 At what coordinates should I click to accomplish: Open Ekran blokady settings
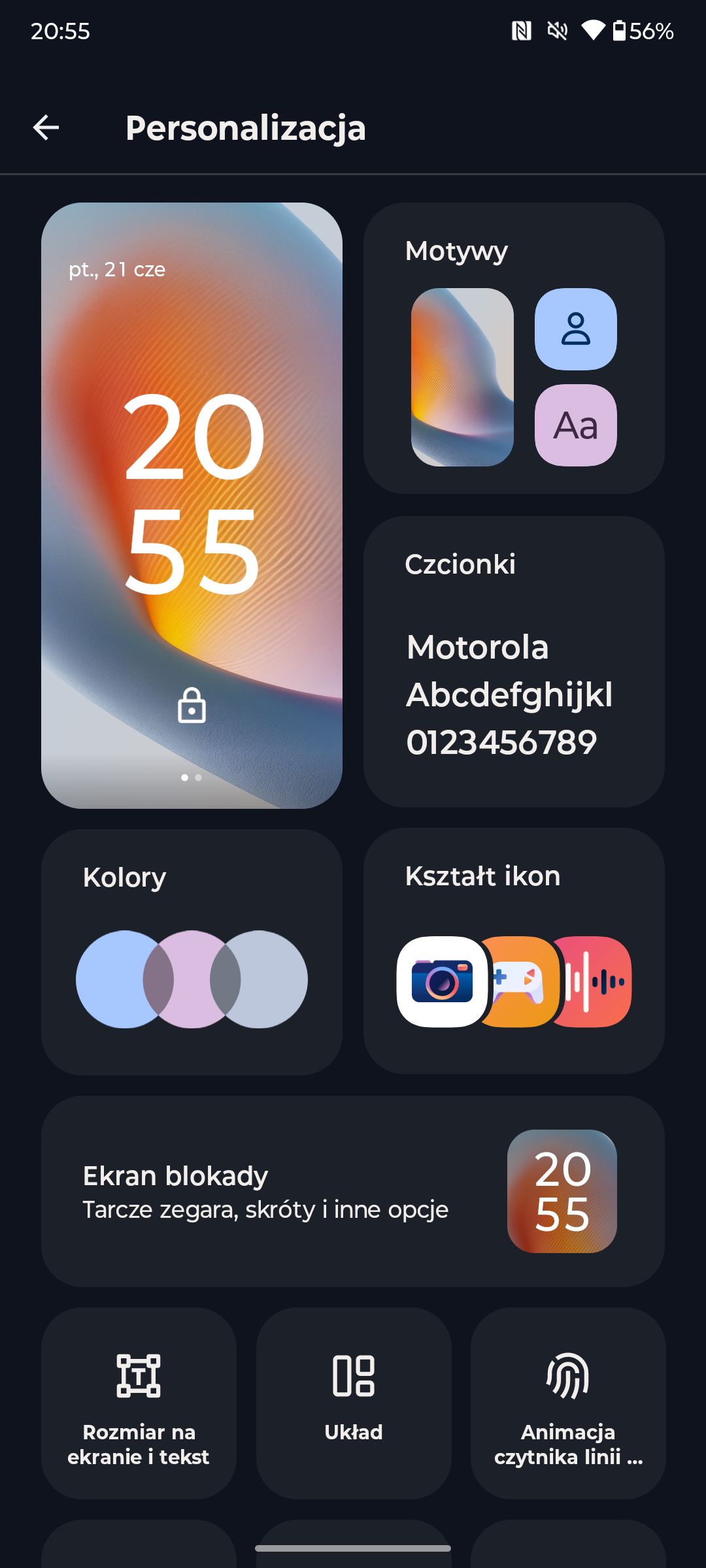[x=353, y=1192]
